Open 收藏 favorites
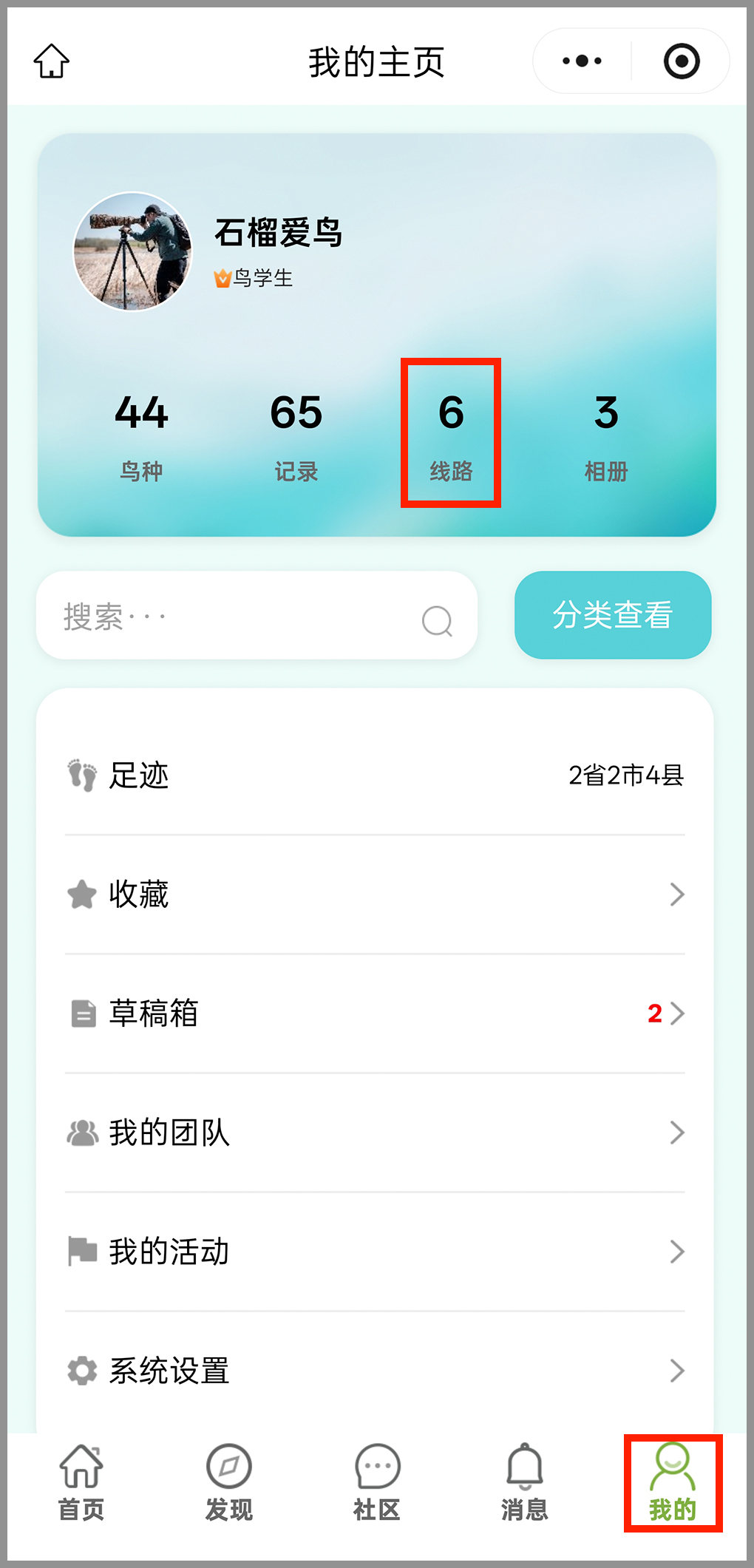This screenshot has height=1568, width=754. pos(375,895)
